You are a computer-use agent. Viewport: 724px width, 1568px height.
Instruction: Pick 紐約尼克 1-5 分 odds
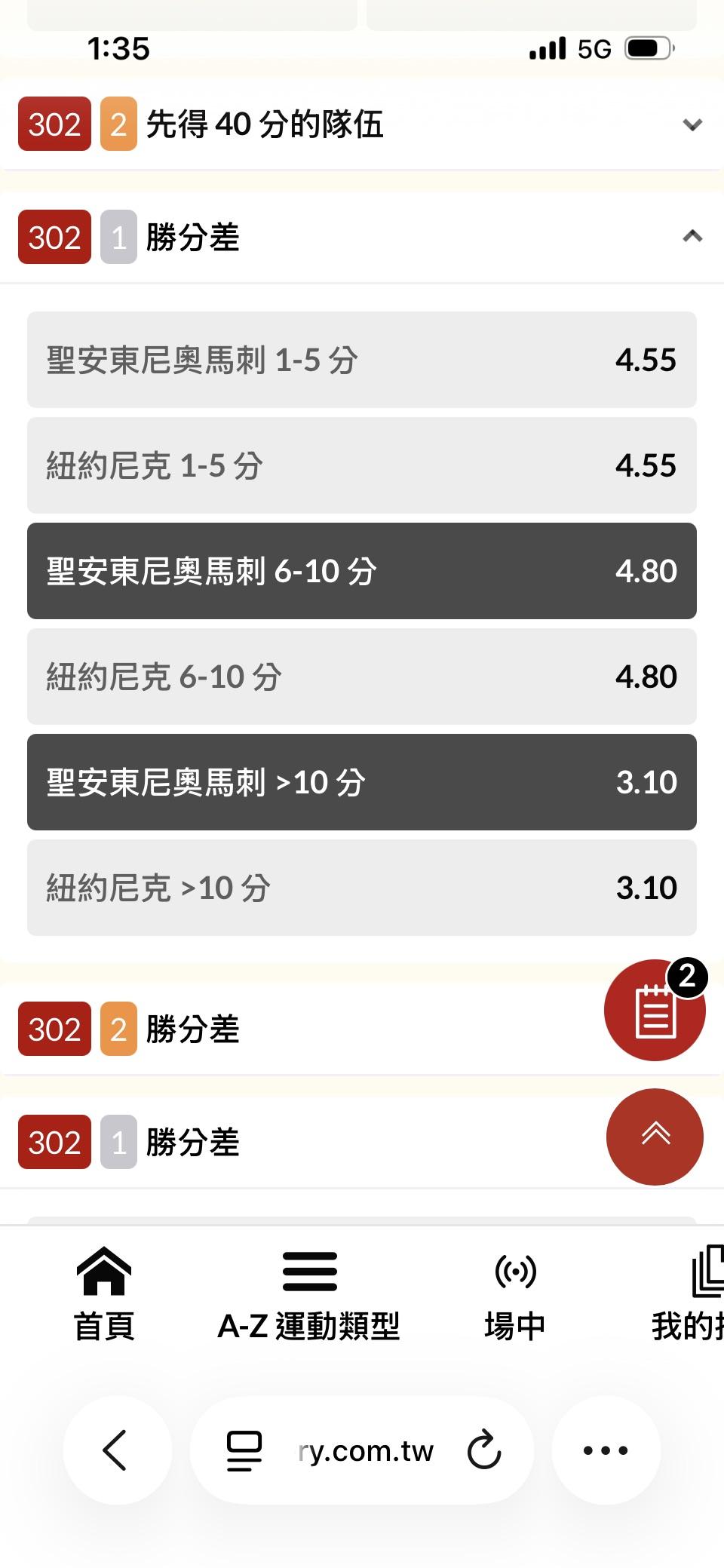(362, 465)
